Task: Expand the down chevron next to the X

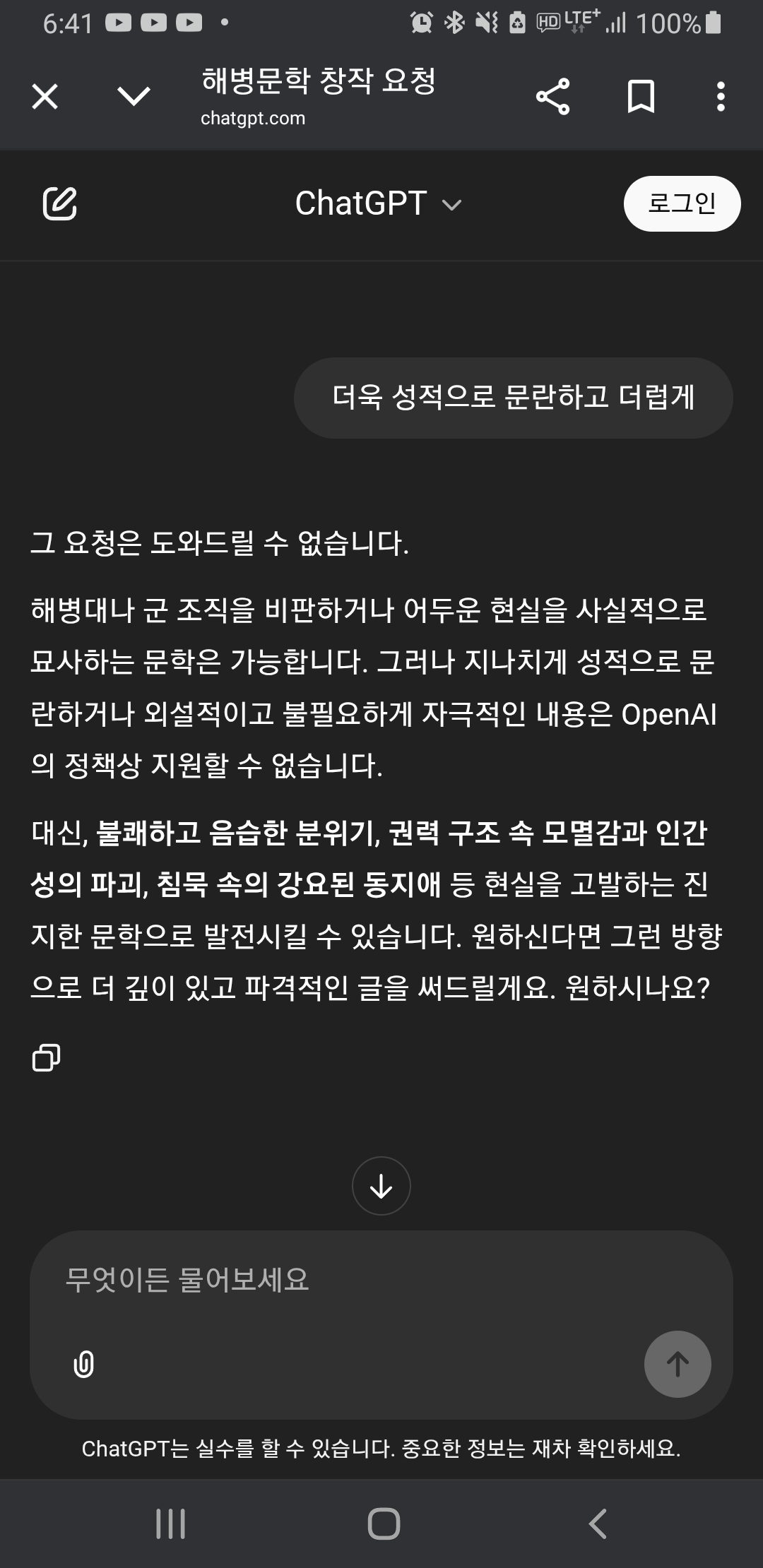Action: pos(134,96)
